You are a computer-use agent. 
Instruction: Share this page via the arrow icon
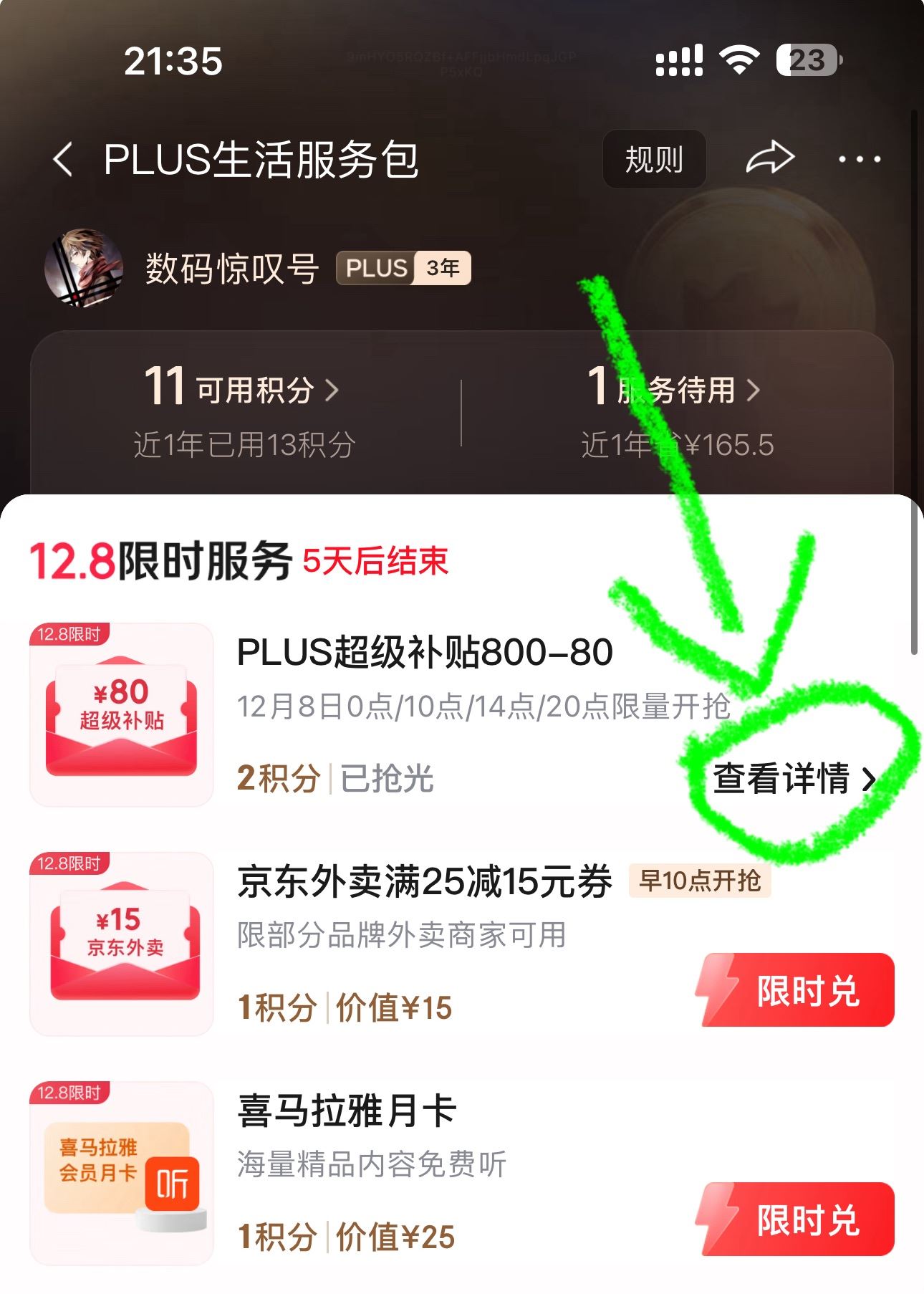[x=770, y=159]
